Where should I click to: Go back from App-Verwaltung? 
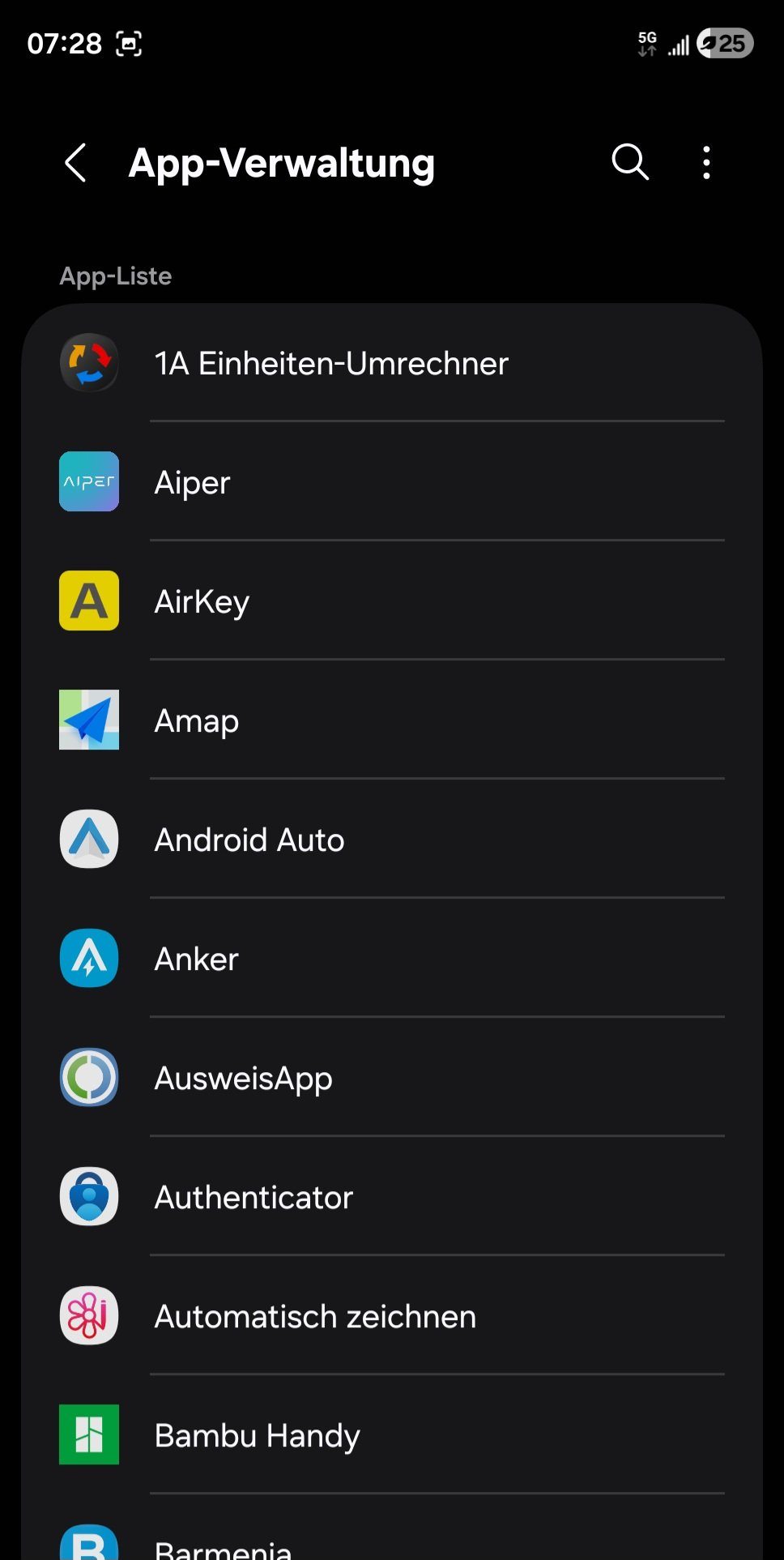click(x=76, y=163)
